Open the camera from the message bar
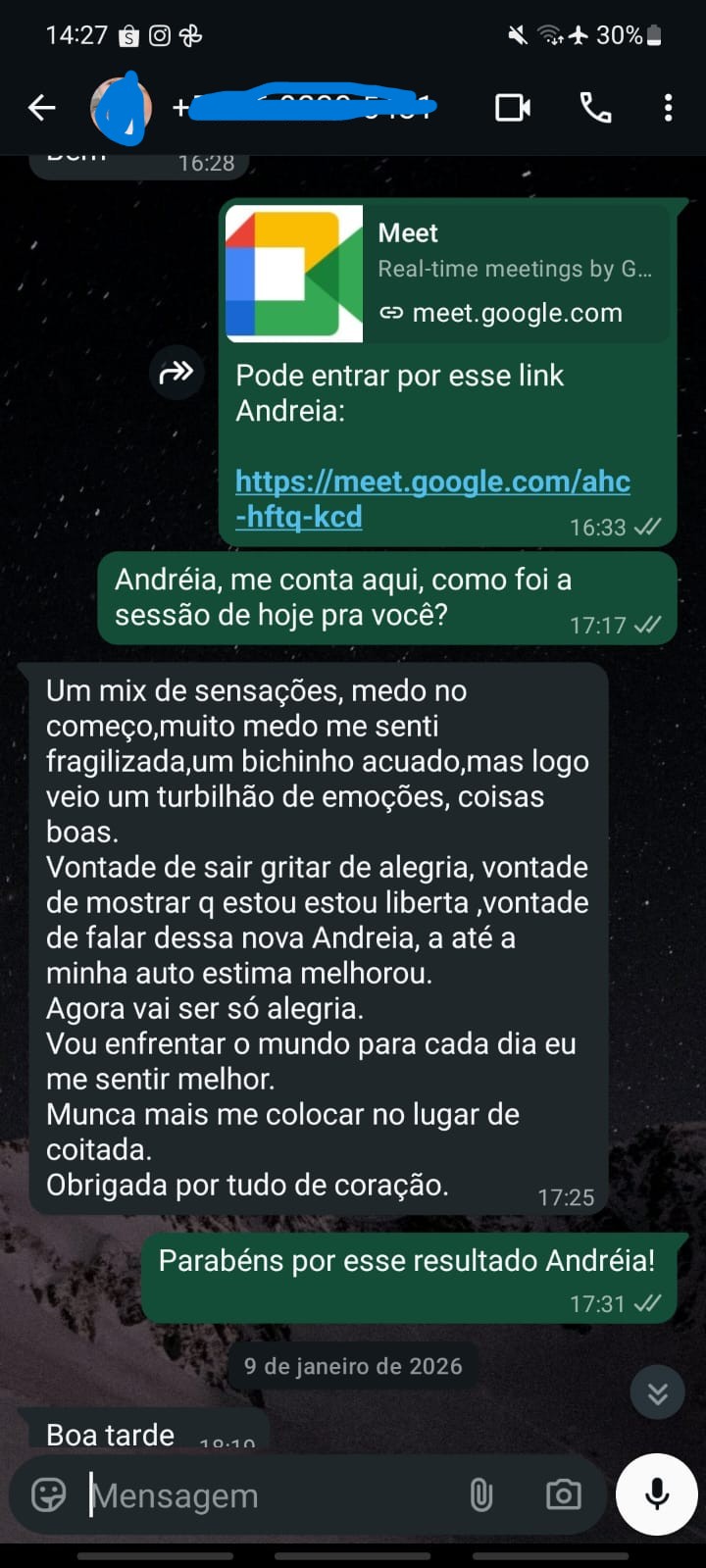Screen dimensions: 706x1568 click(x=563, y=1495)
